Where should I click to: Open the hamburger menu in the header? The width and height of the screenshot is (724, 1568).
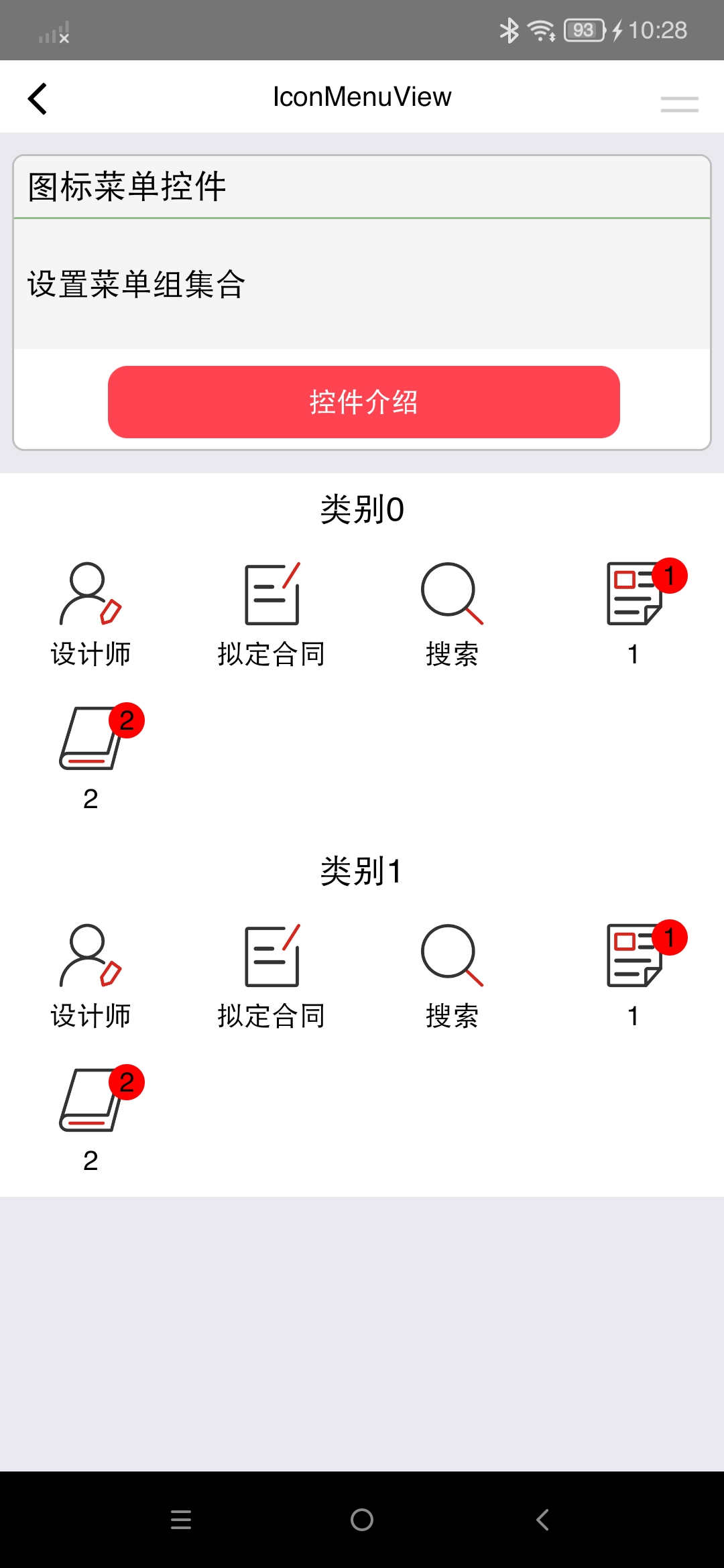[679, 104]
